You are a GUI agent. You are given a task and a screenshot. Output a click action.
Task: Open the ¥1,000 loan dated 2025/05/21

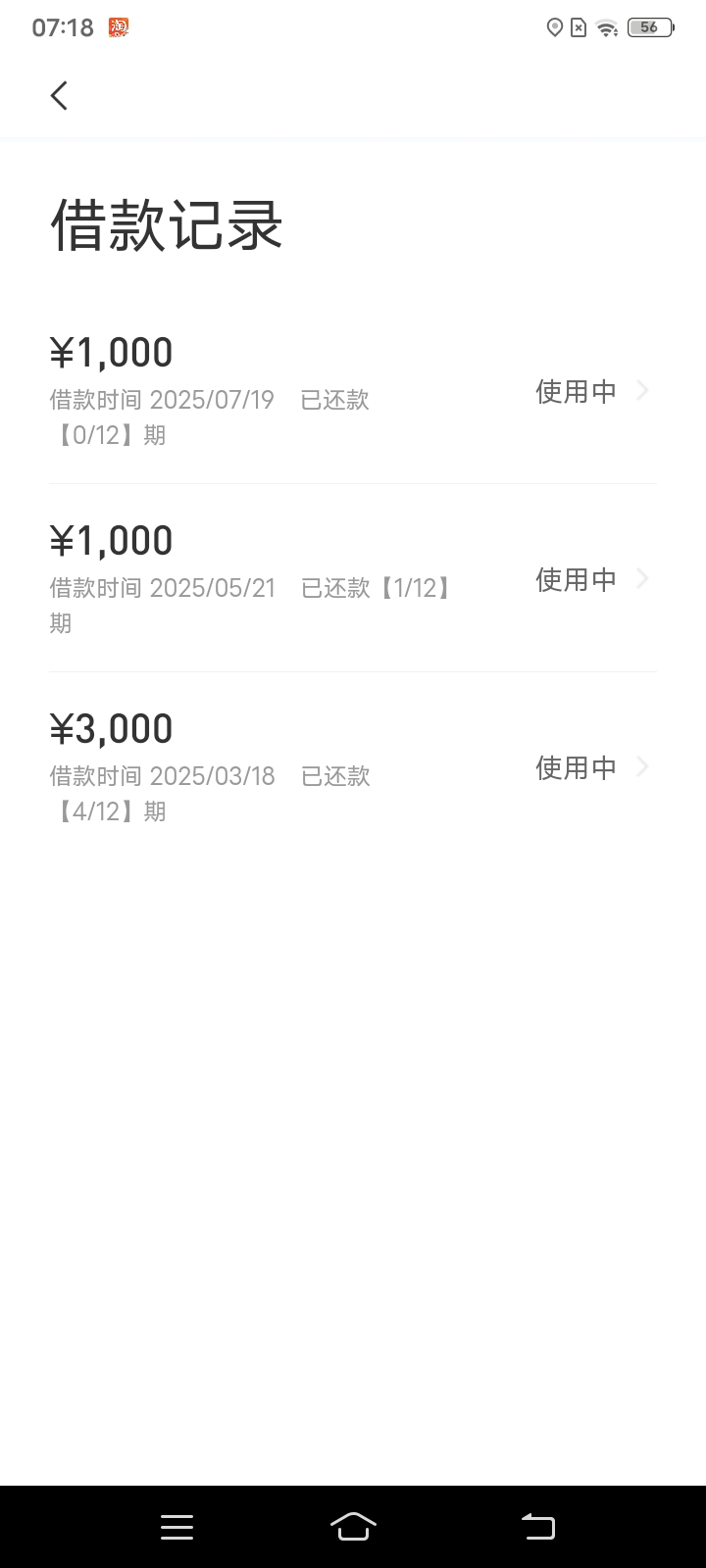[353, 578]
